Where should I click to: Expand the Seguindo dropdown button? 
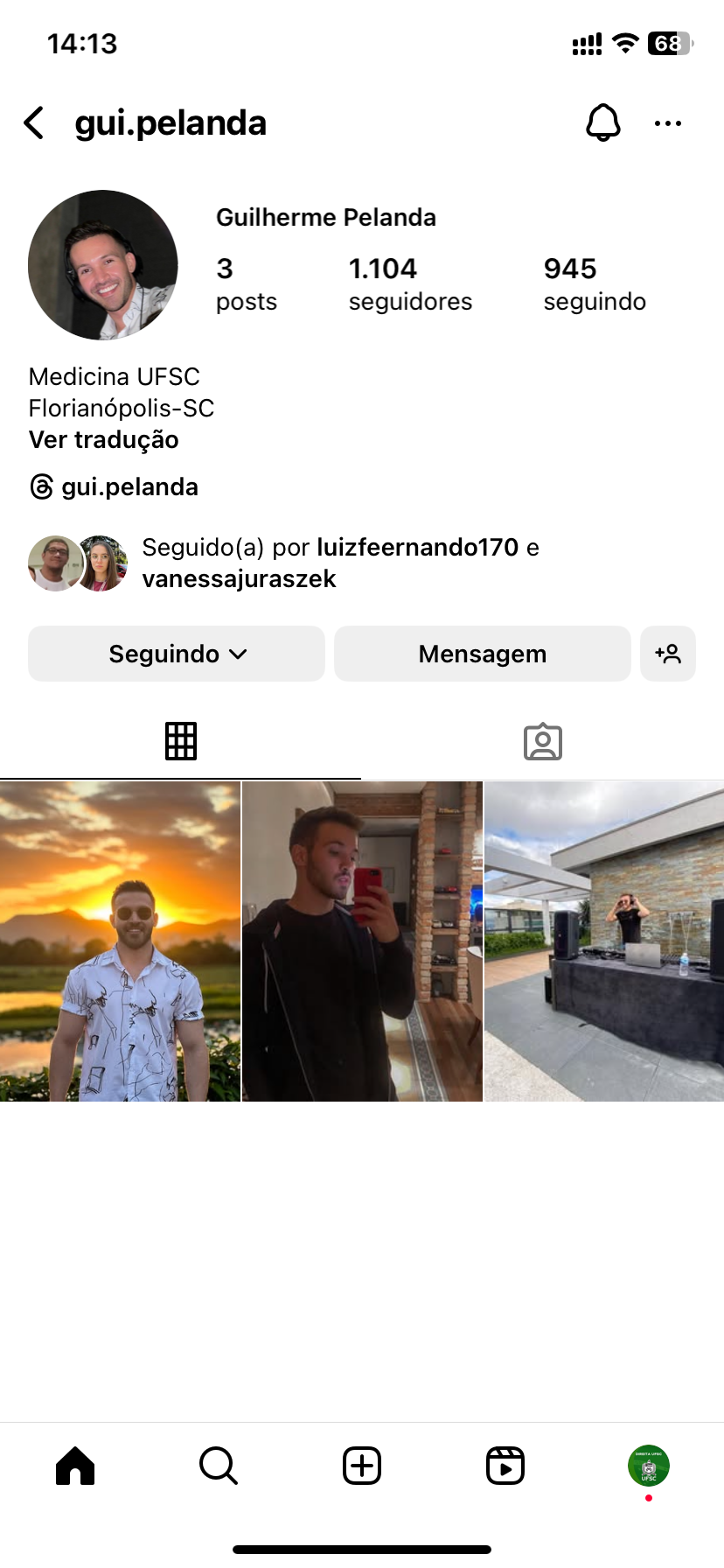tap(177, 654)
